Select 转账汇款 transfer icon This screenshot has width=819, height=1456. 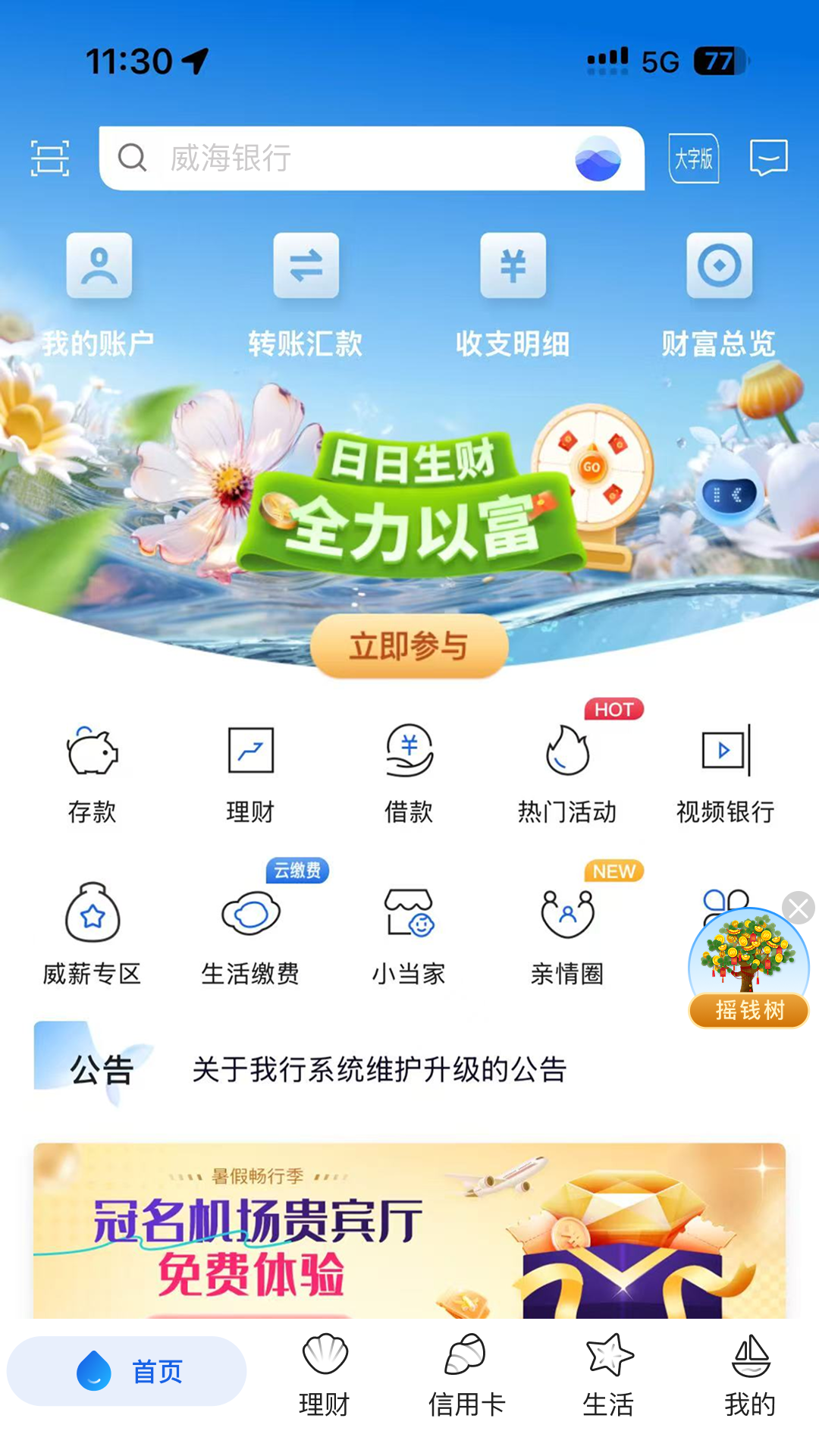coord(306,291)
